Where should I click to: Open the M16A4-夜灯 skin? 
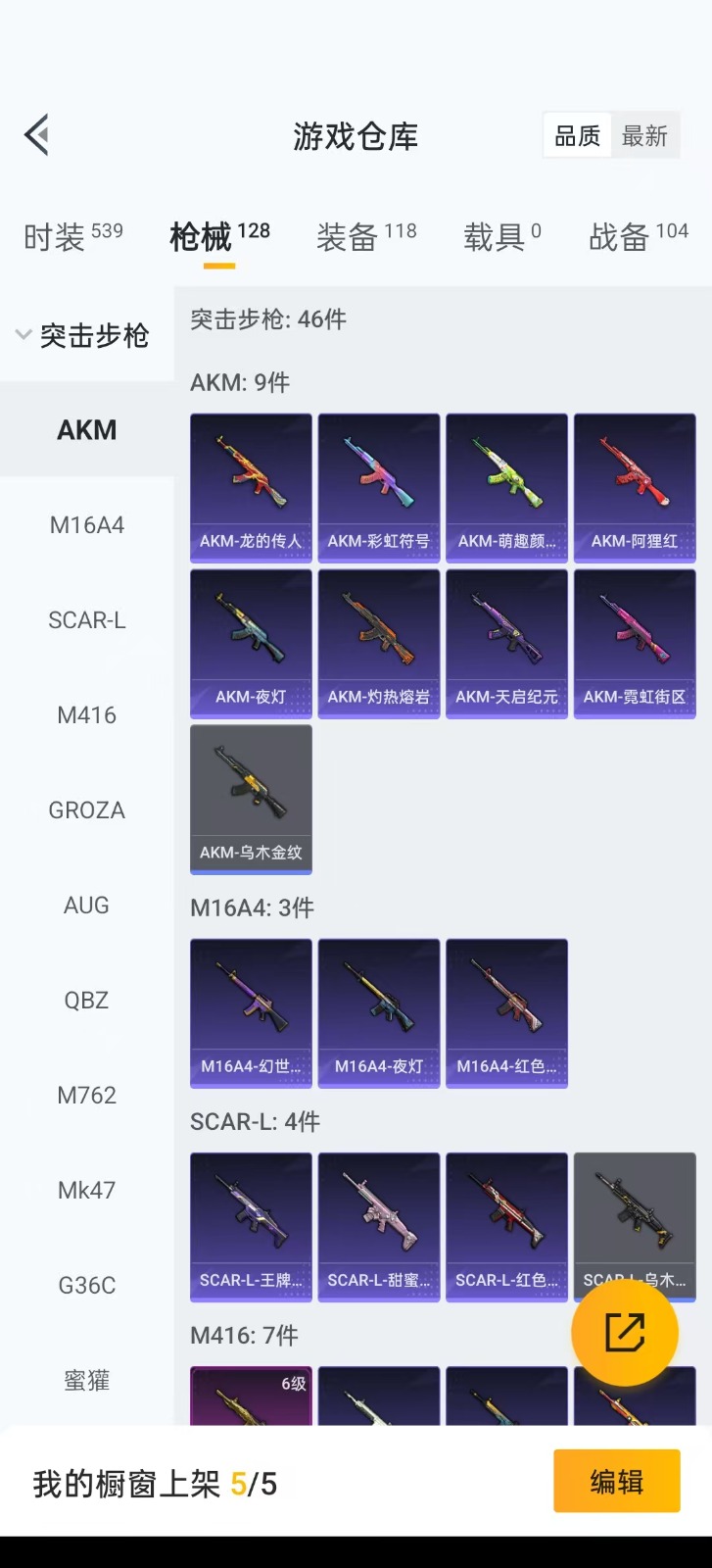click(379, 1012)
